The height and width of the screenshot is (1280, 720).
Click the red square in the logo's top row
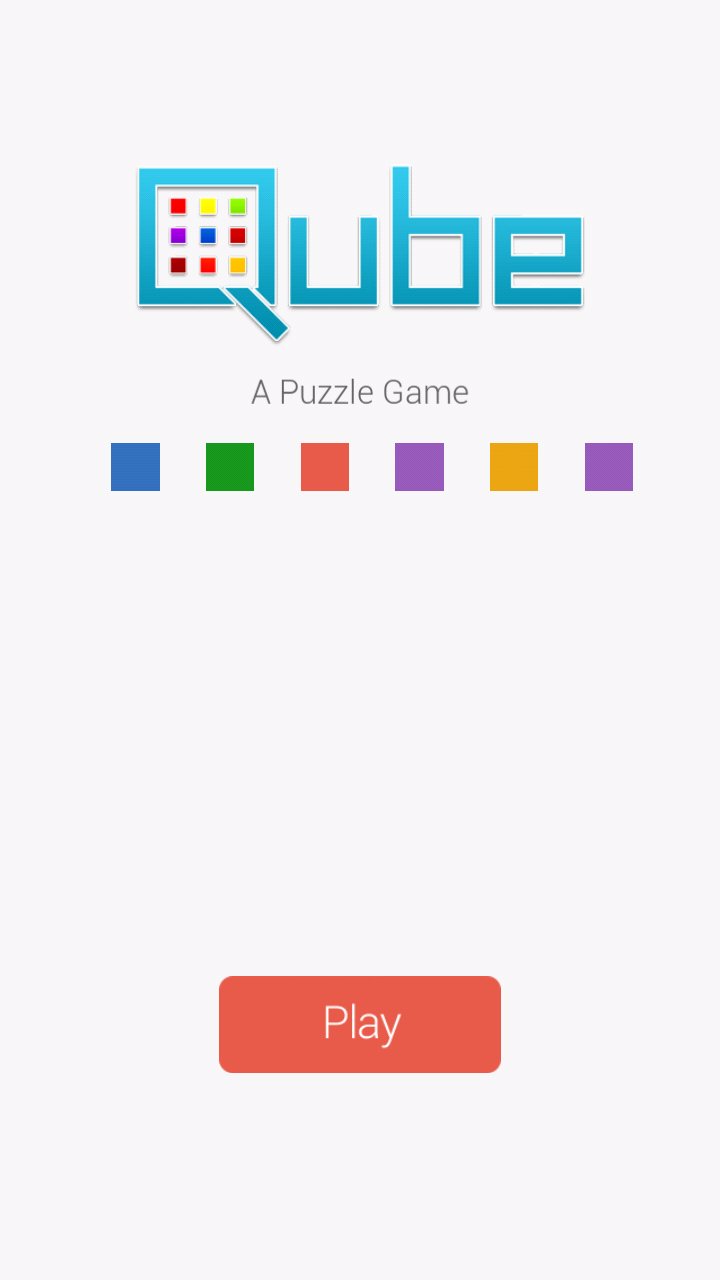point(178,206)
